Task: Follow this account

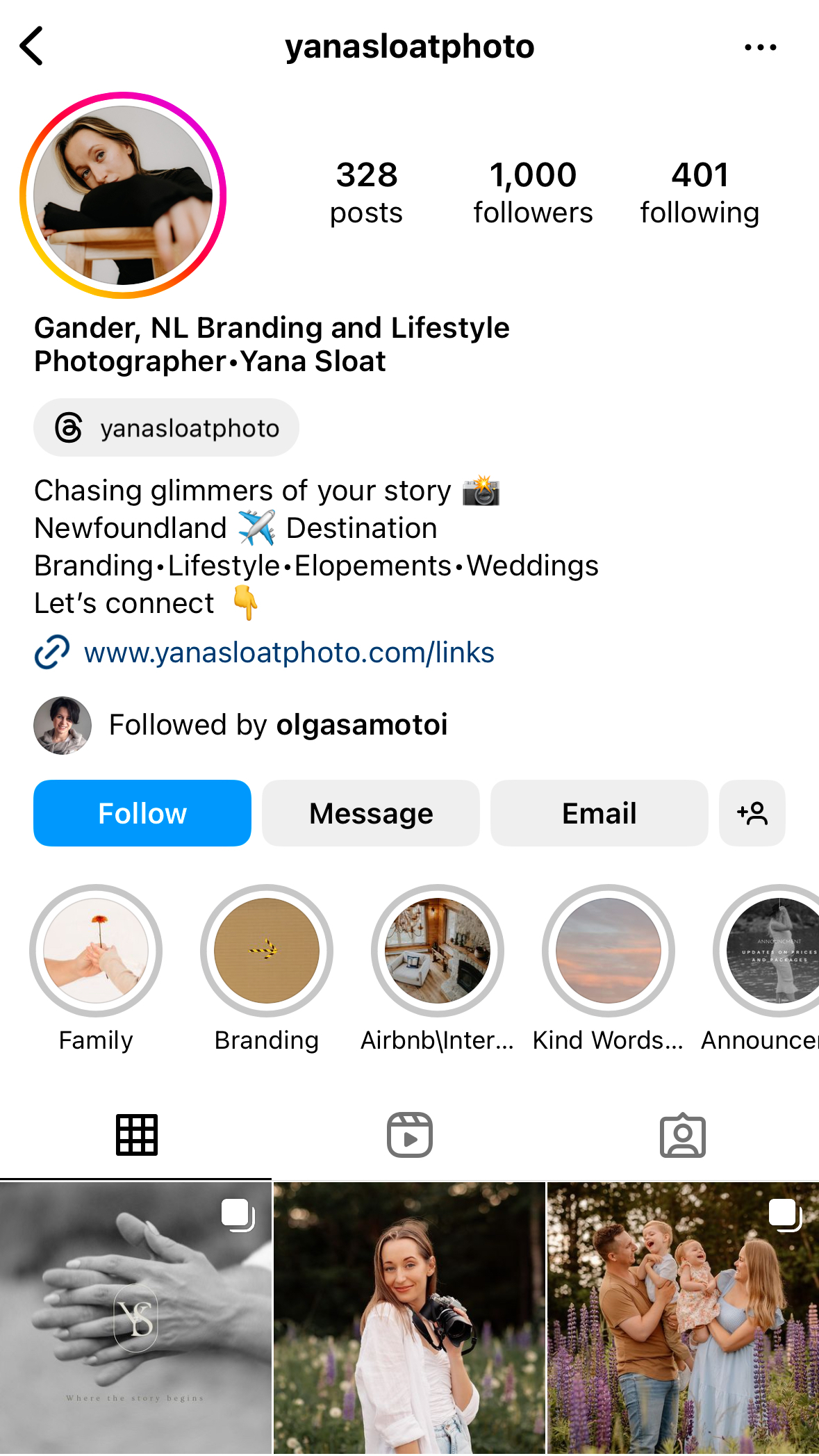Action: [x=142, y=813]
